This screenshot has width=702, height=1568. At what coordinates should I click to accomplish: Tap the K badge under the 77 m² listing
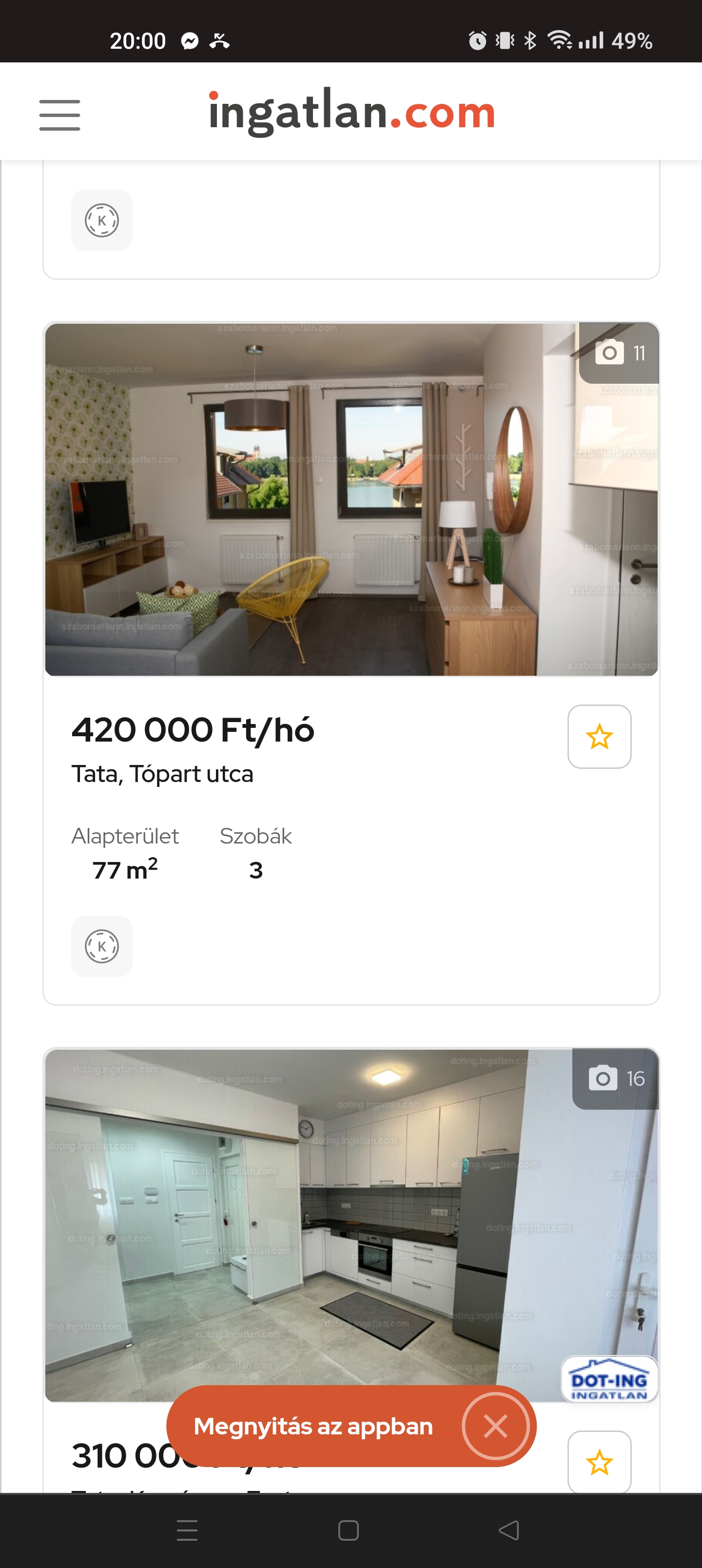click(102, 946)
